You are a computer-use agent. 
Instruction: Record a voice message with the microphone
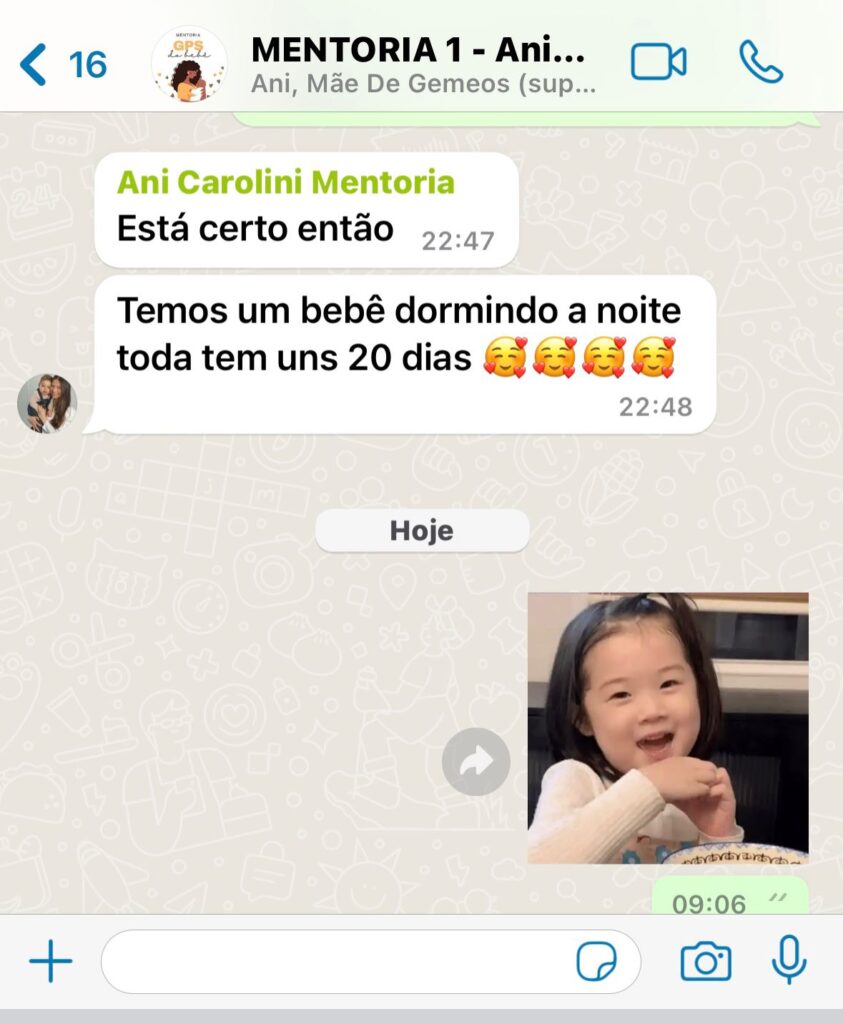pos(789,962)
